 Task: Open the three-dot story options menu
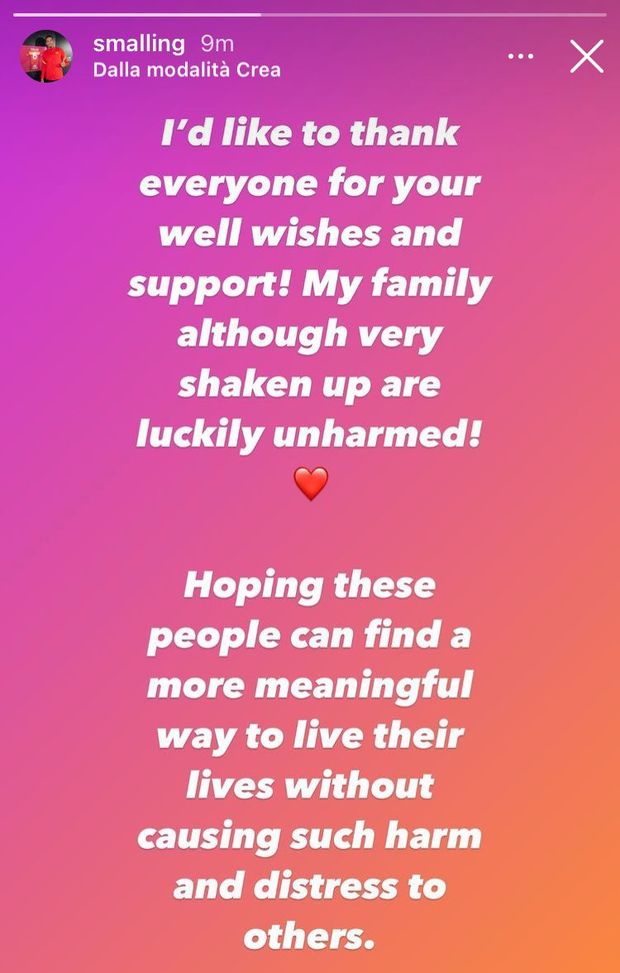click(520, 56)
